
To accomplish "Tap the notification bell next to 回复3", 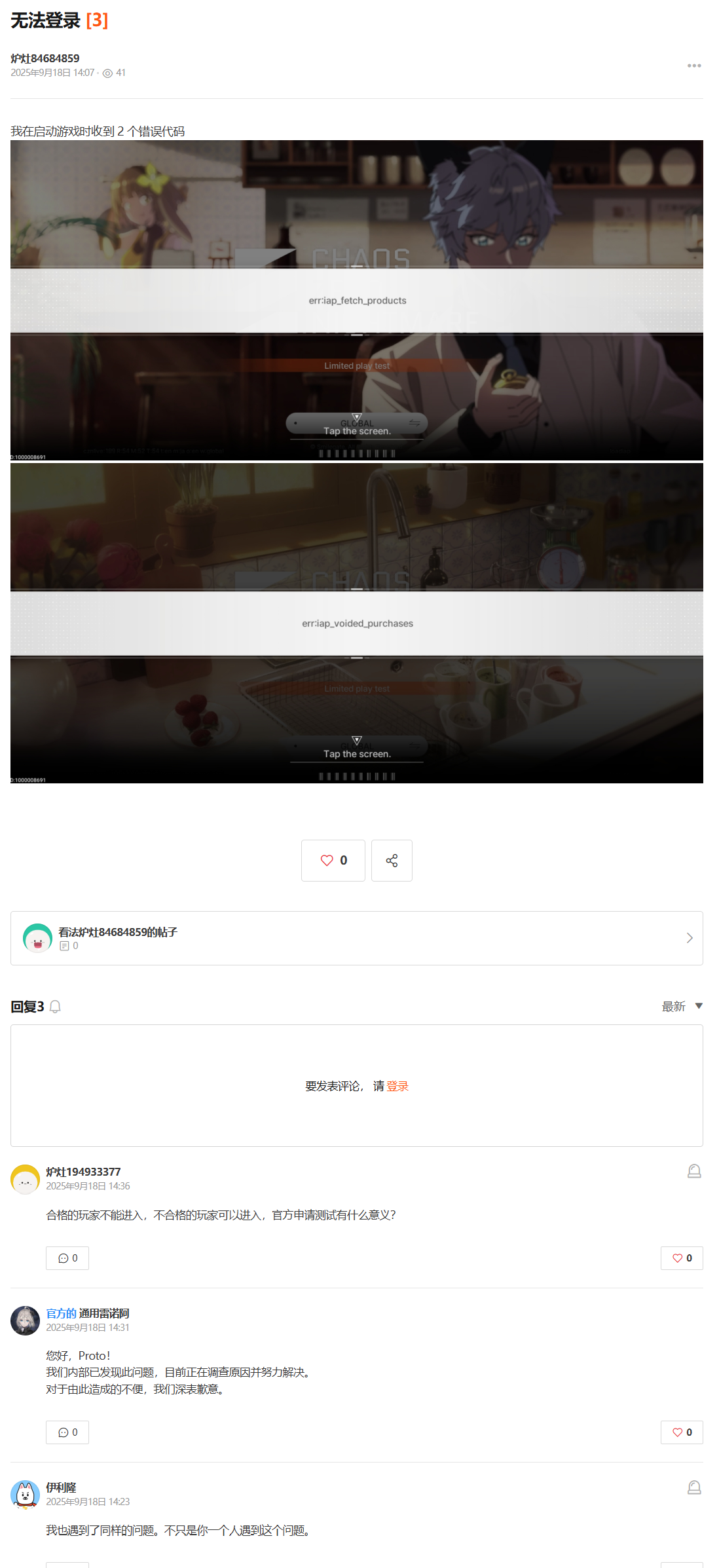I will (x=55, y=1007).
